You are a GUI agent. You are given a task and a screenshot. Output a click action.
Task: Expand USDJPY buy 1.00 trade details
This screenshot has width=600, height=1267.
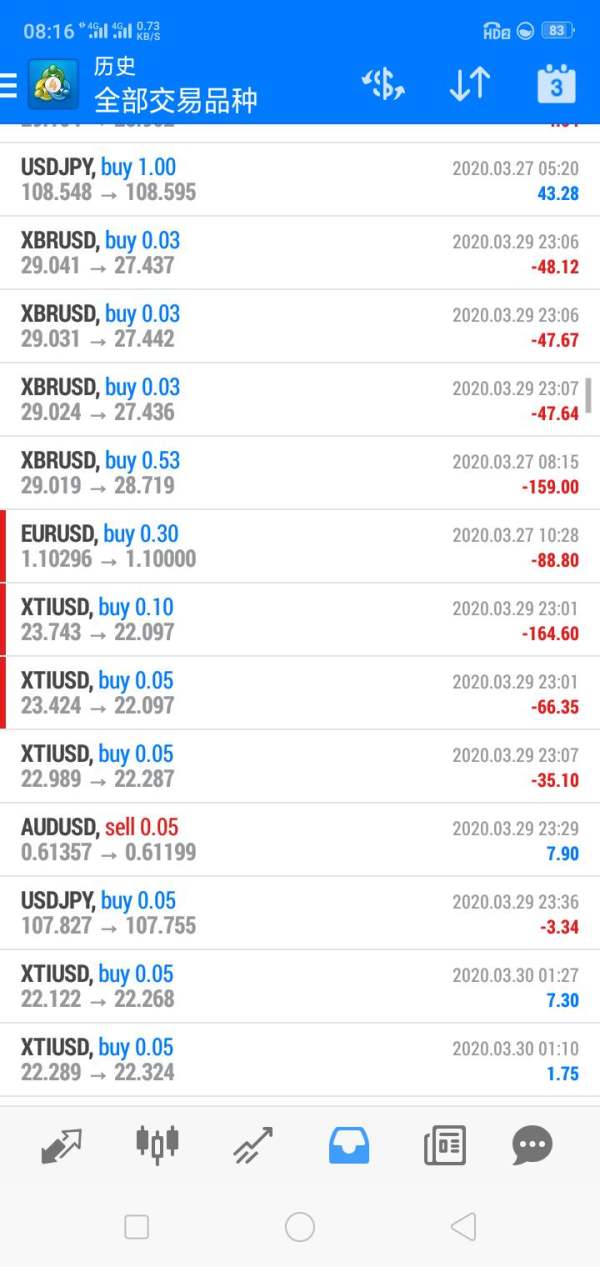pos(300,180)
